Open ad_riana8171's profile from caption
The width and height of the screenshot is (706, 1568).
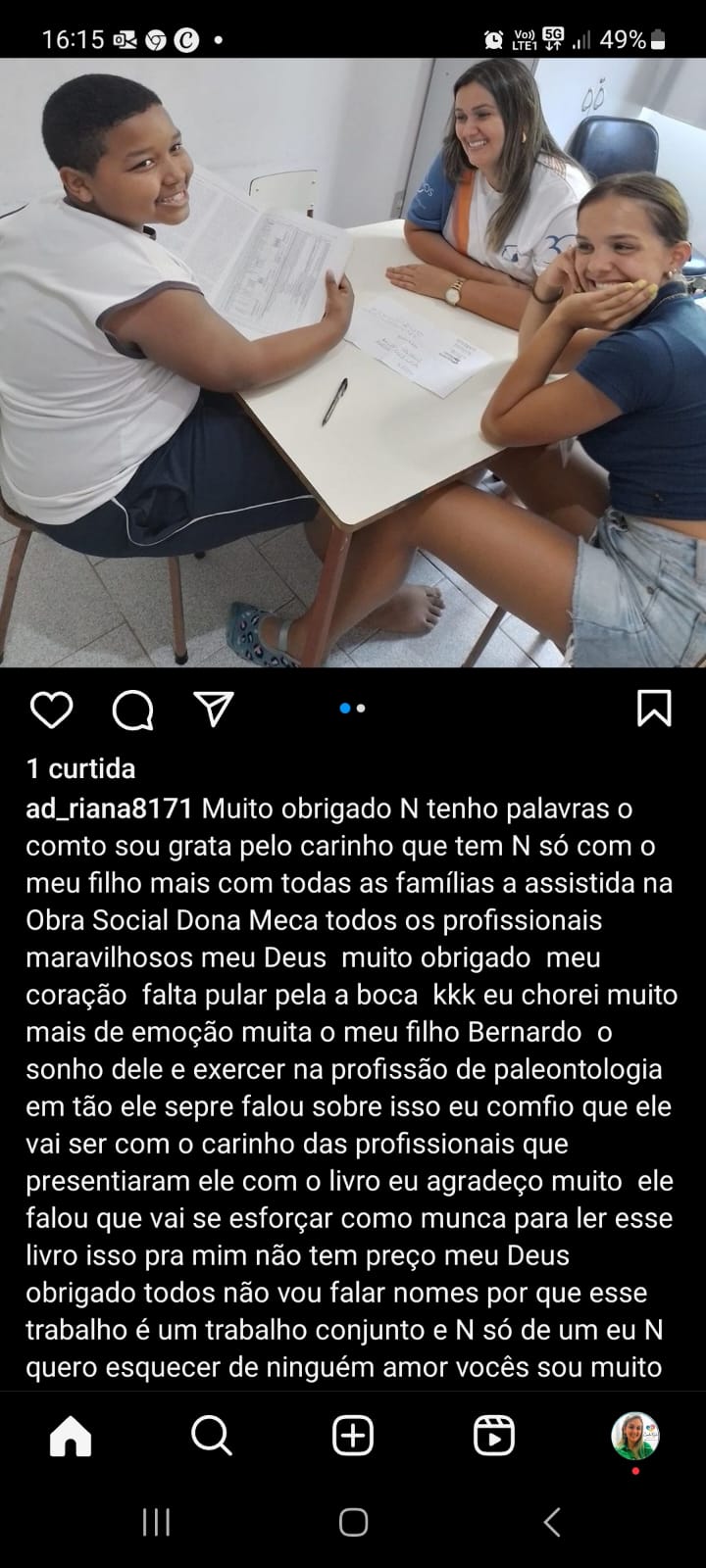(108, 809)
